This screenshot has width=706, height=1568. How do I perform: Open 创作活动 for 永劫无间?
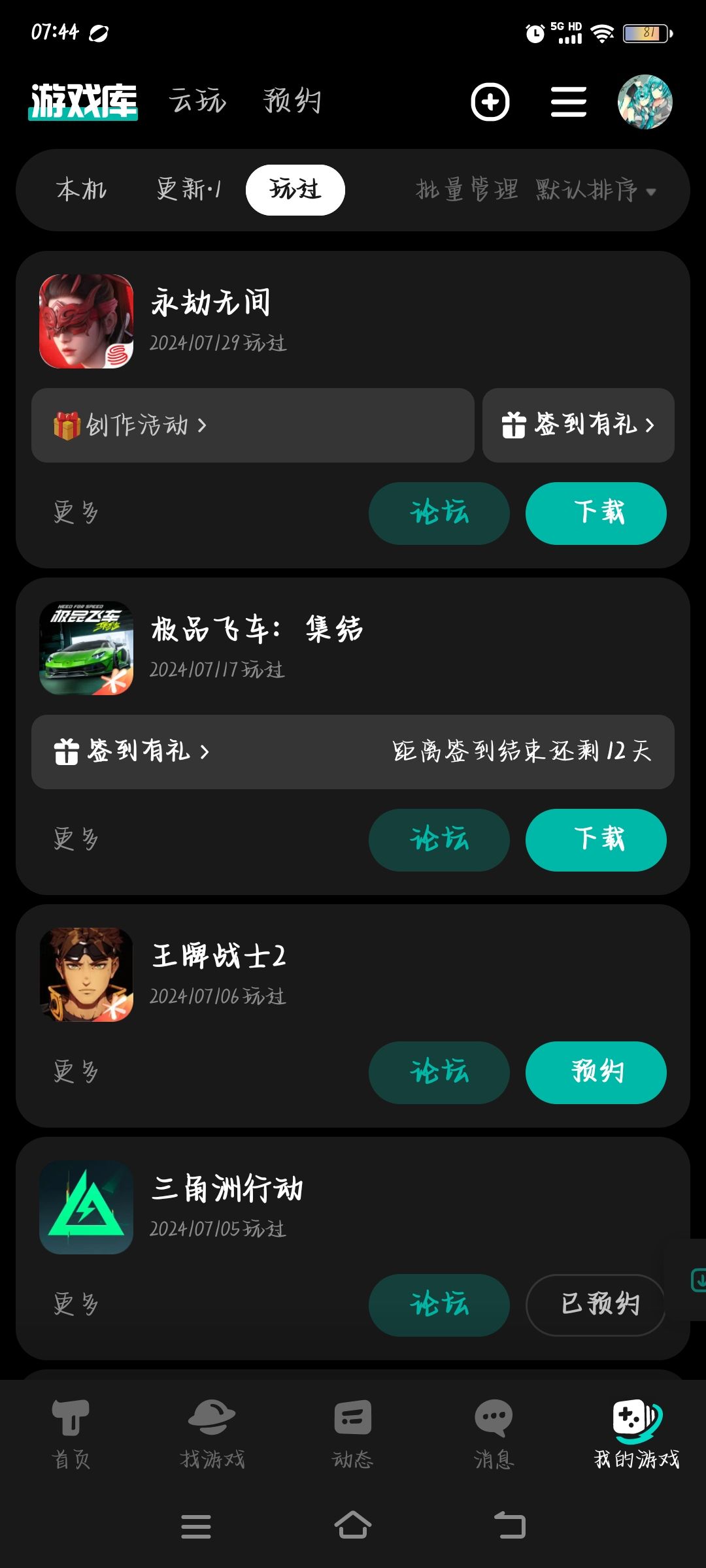252,425
